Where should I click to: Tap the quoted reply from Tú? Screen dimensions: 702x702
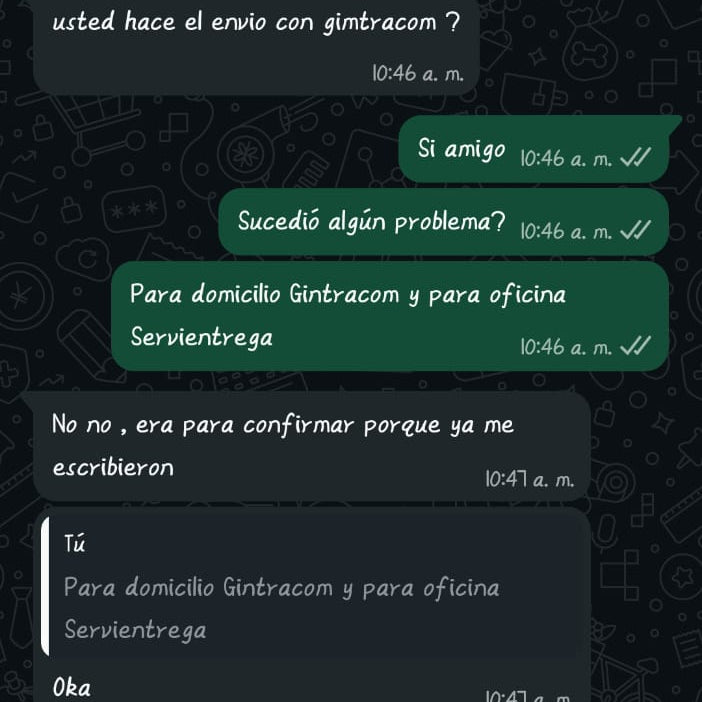(x=313, y=586)
